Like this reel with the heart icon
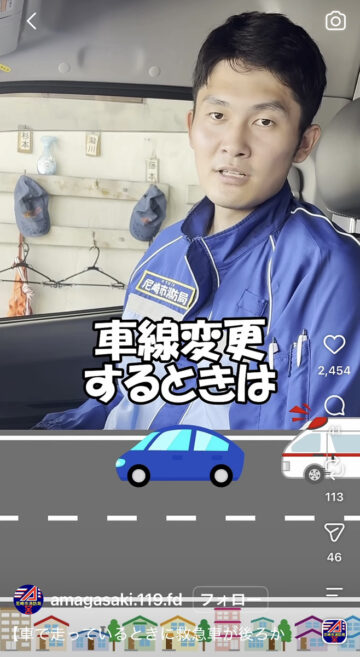 point(334,345)
